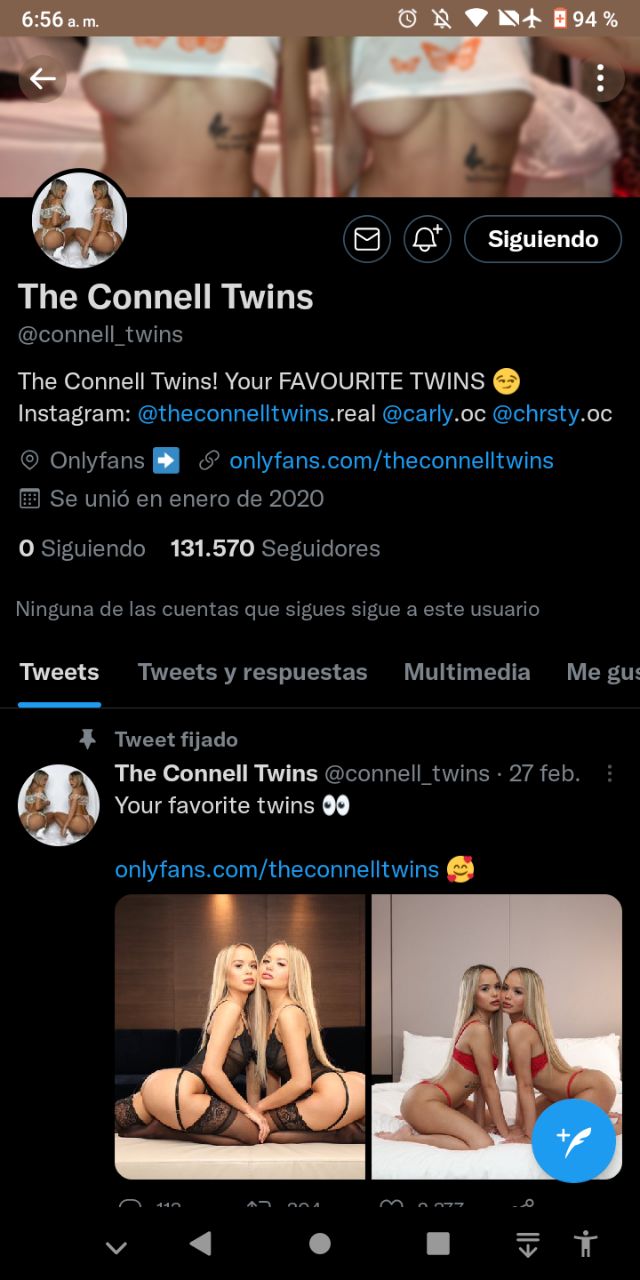Open the onlyfans link in pinned tweet
The height and width of the screenshot is (1280, 640).
(277, 869)
